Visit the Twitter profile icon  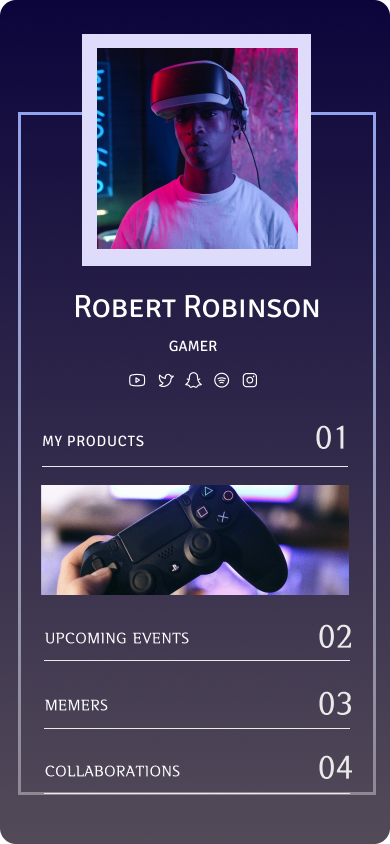coord(166,381)
